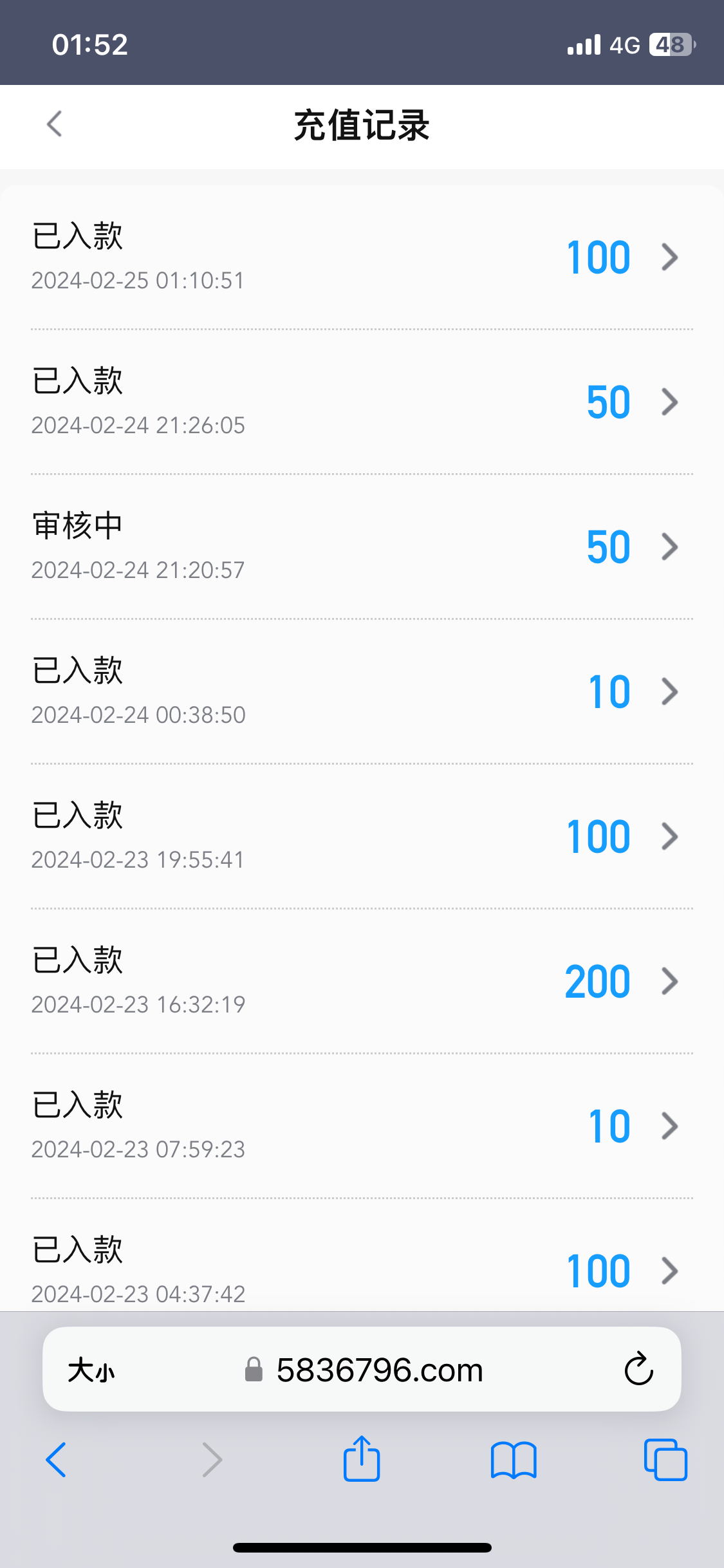Screen dimensions: 724x1568
Task: Tap the forward navigation arrow
Action: (x=212, y=1460)
